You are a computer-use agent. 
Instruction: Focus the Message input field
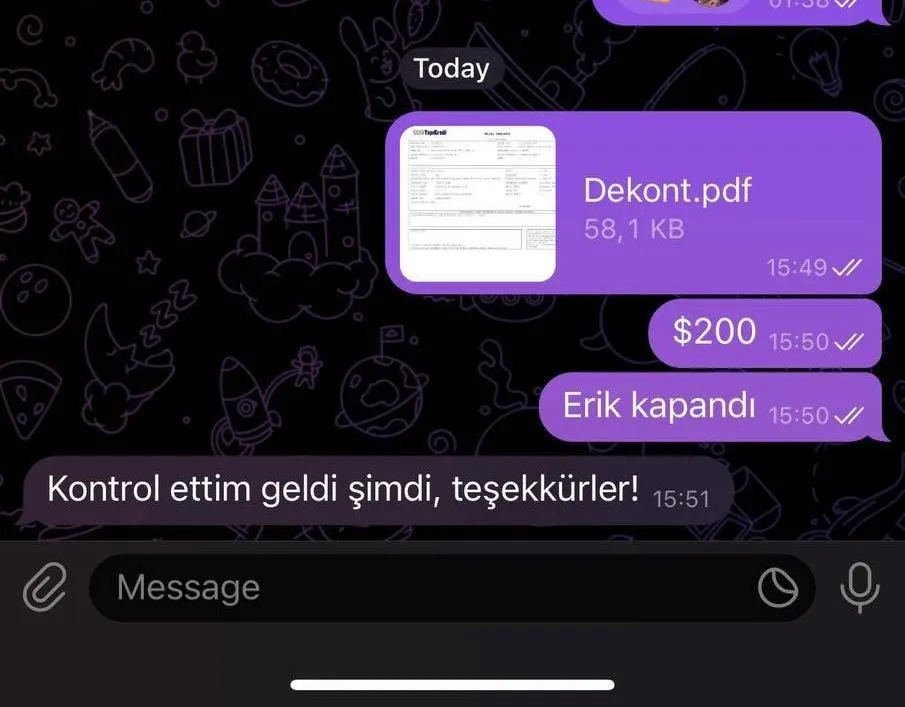420,588
